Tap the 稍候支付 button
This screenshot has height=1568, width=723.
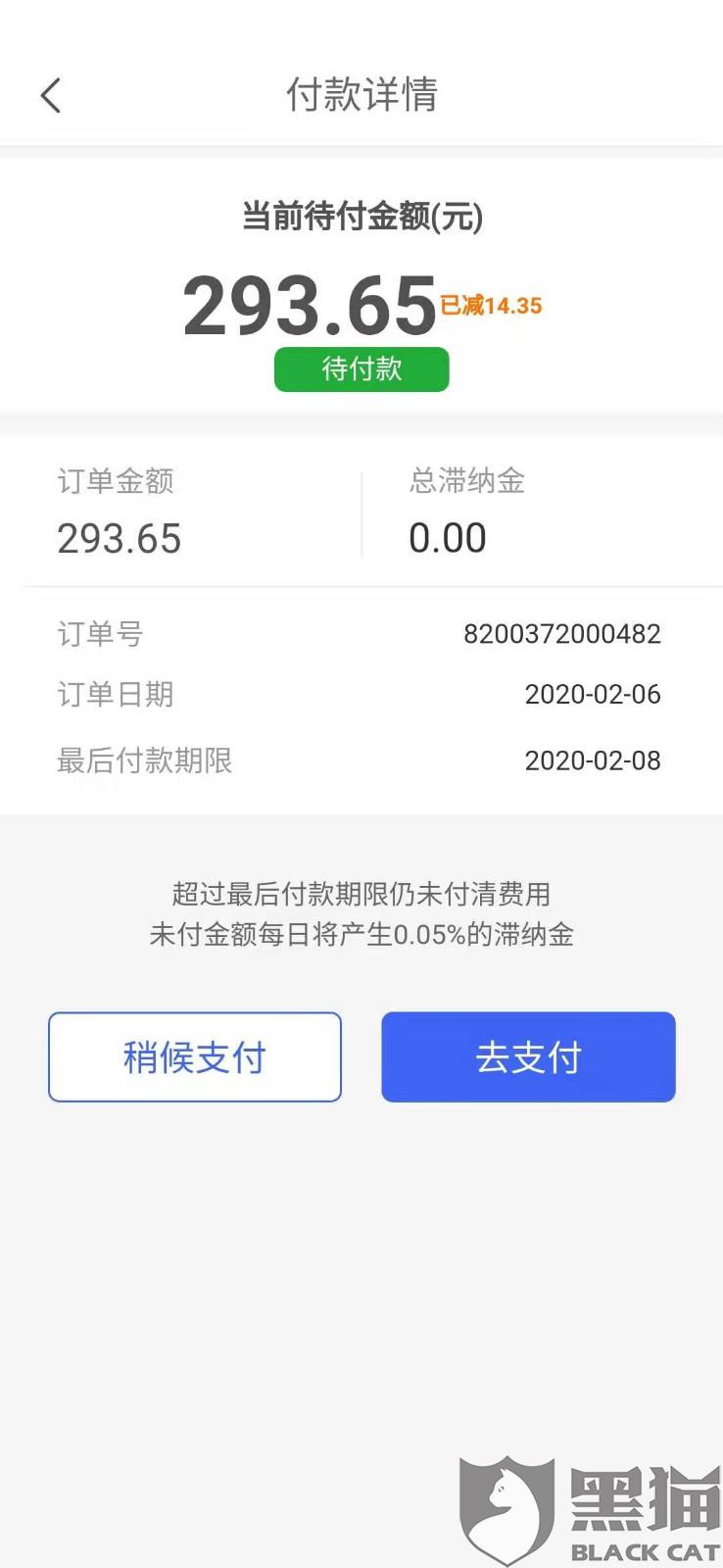pos(195,1056)
